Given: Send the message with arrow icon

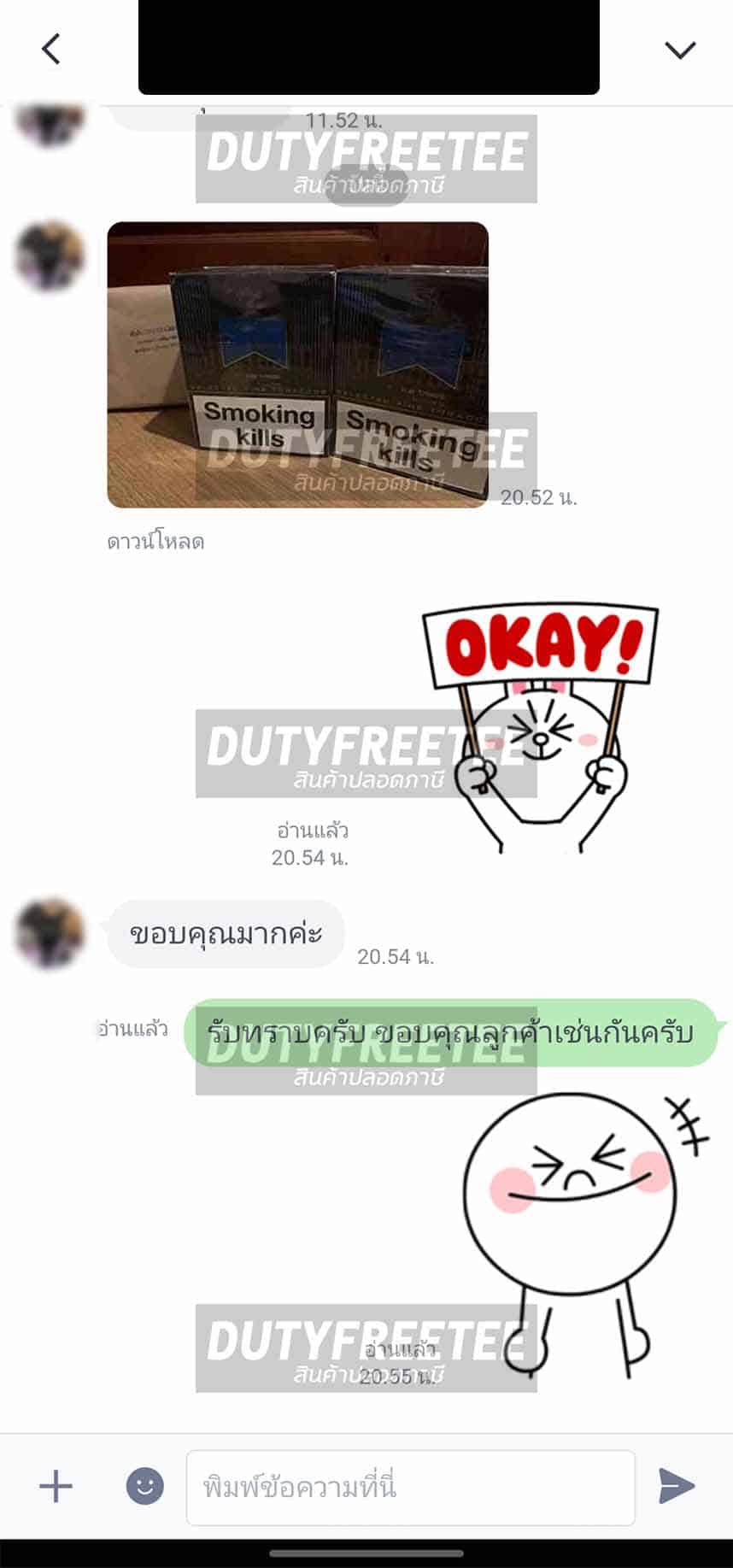Looking at the screenshot, I should 677,1486.
